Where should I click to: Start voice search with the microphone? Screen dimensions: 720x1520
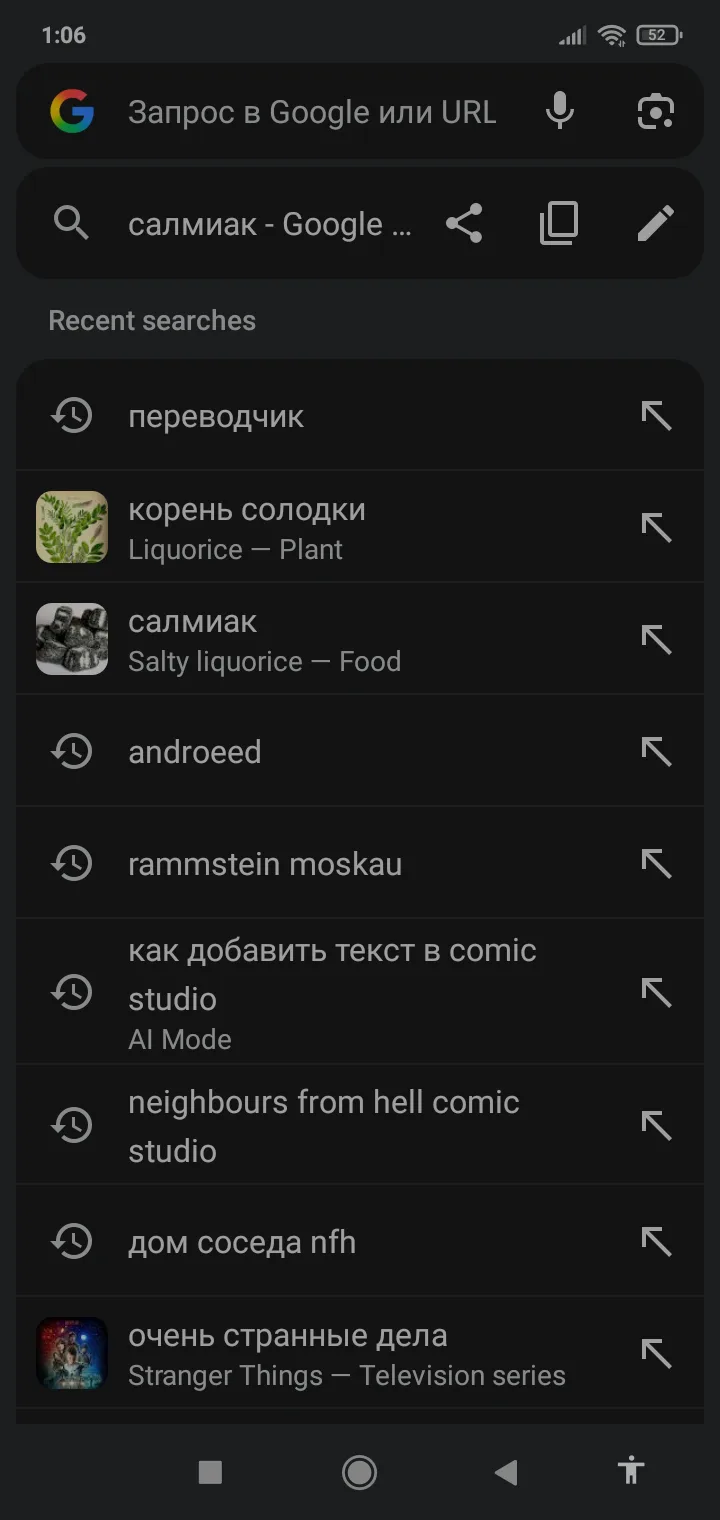[x=560, y=111]
